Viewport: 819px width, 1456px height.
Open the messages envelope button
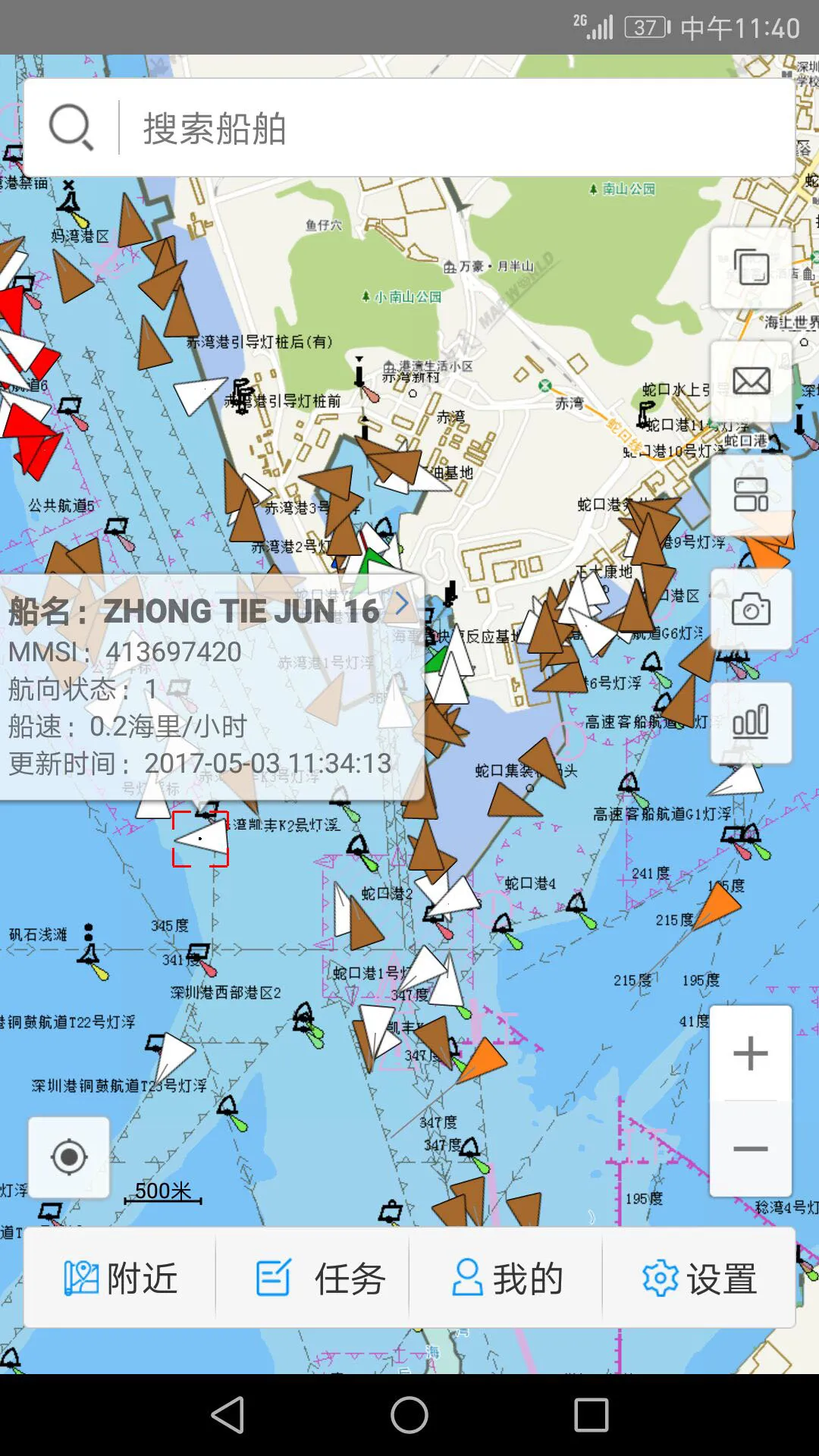(x=751, y=381)
